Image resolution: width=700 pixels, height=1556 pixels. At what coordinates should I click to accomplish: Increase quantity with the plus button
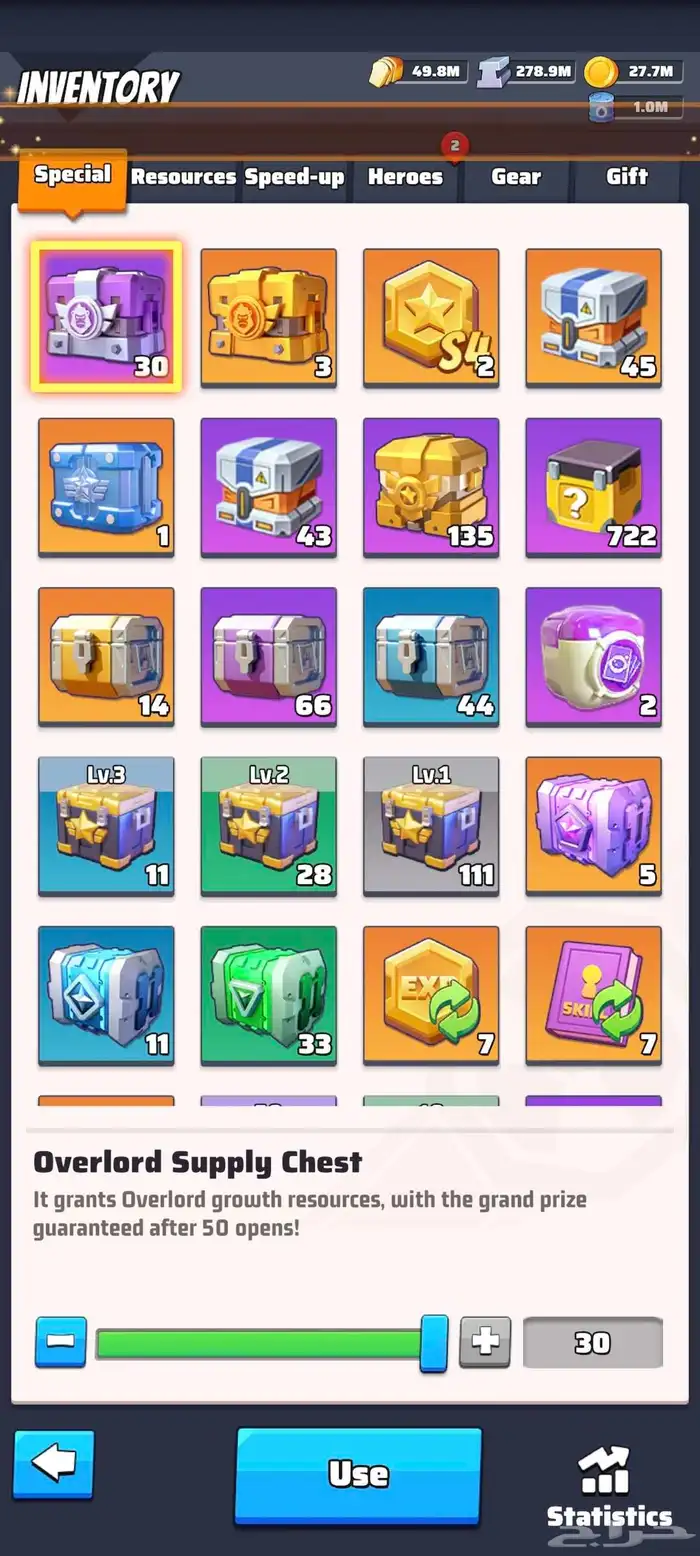click(x=485, y=1342)
